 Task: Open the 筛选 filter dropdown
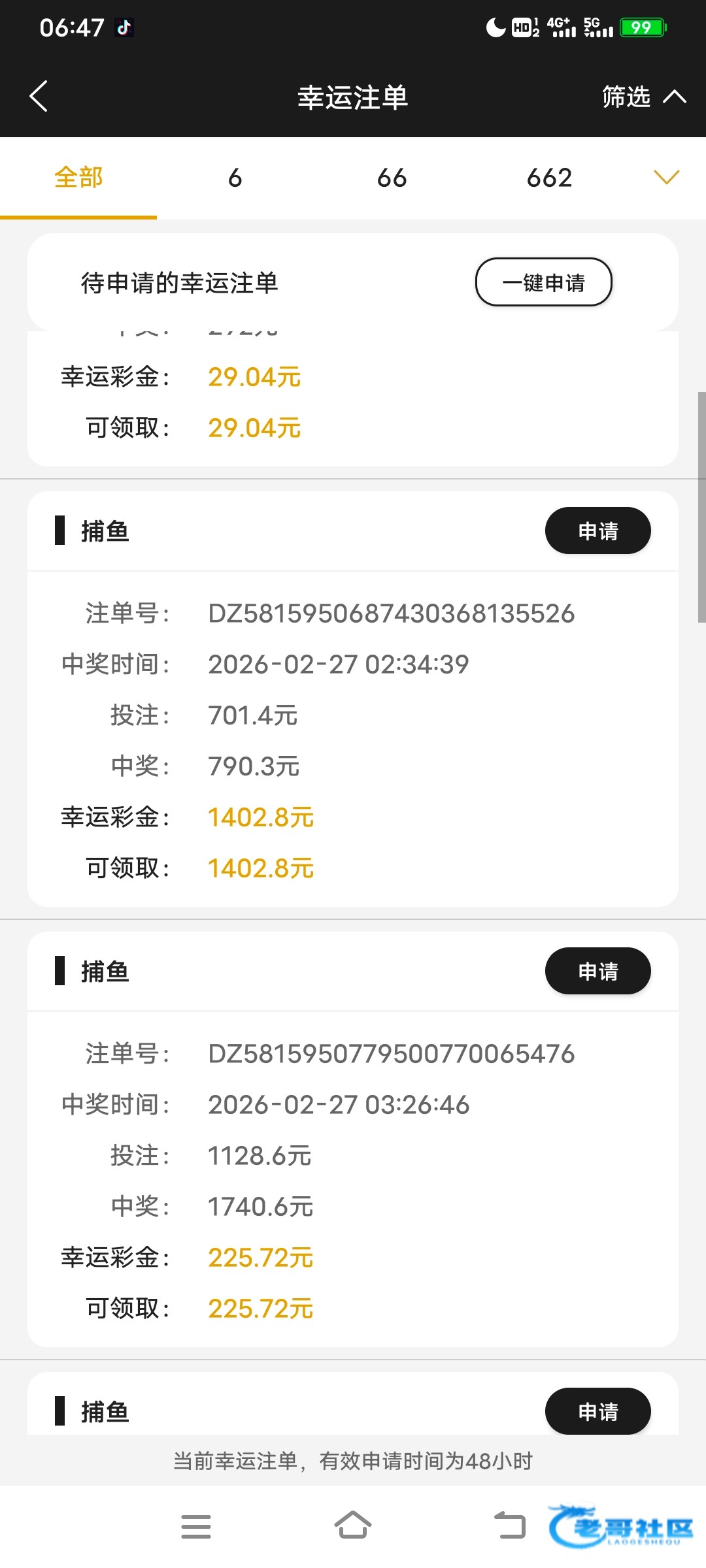pos(643,97)
